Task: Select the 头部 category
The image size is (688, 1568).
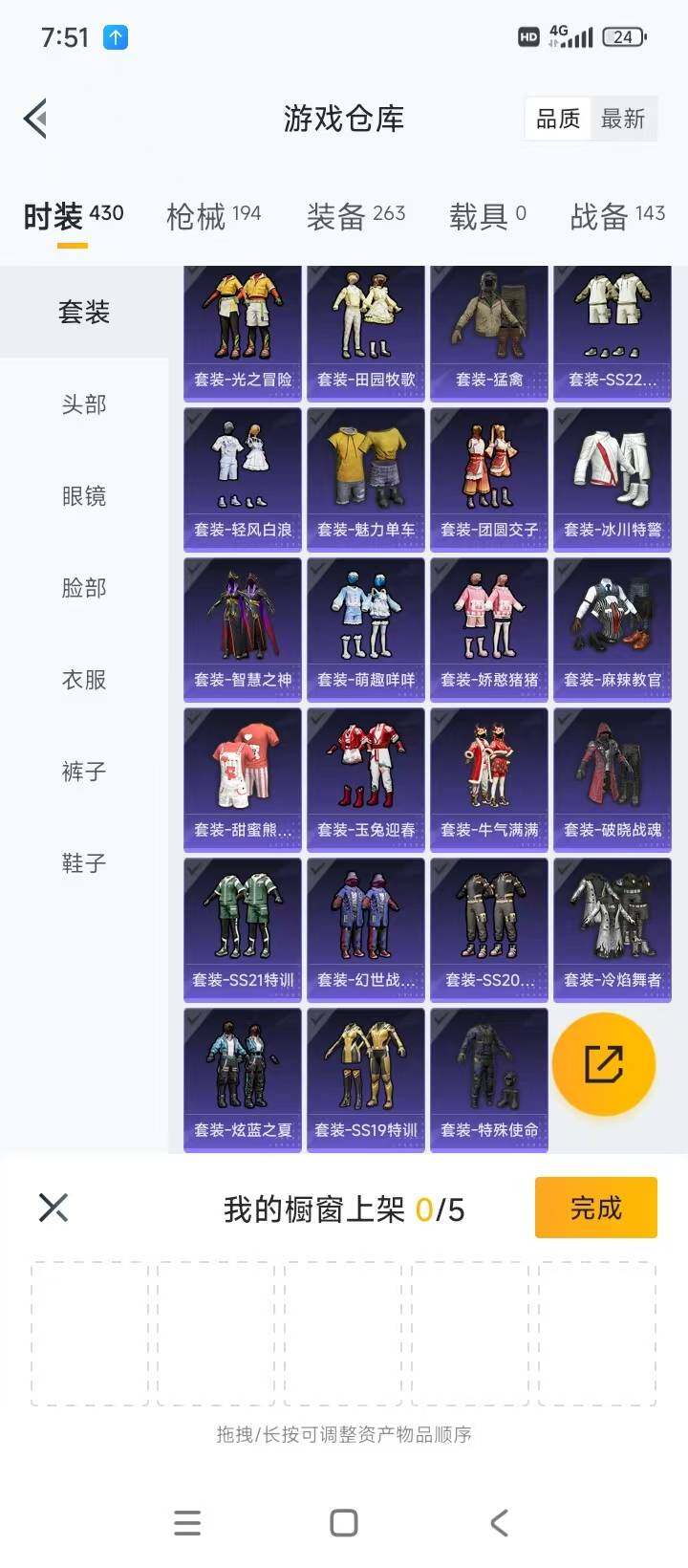Action: 84,404
